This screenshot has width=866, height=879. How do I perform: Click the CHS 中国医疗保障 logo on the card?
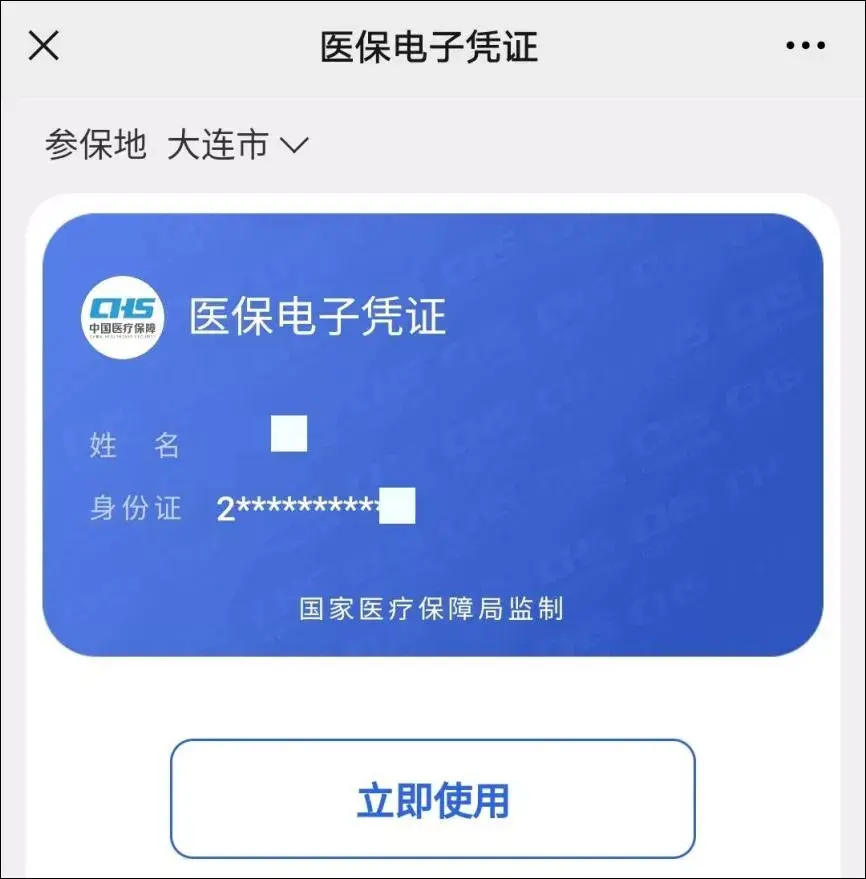(120, 315)
